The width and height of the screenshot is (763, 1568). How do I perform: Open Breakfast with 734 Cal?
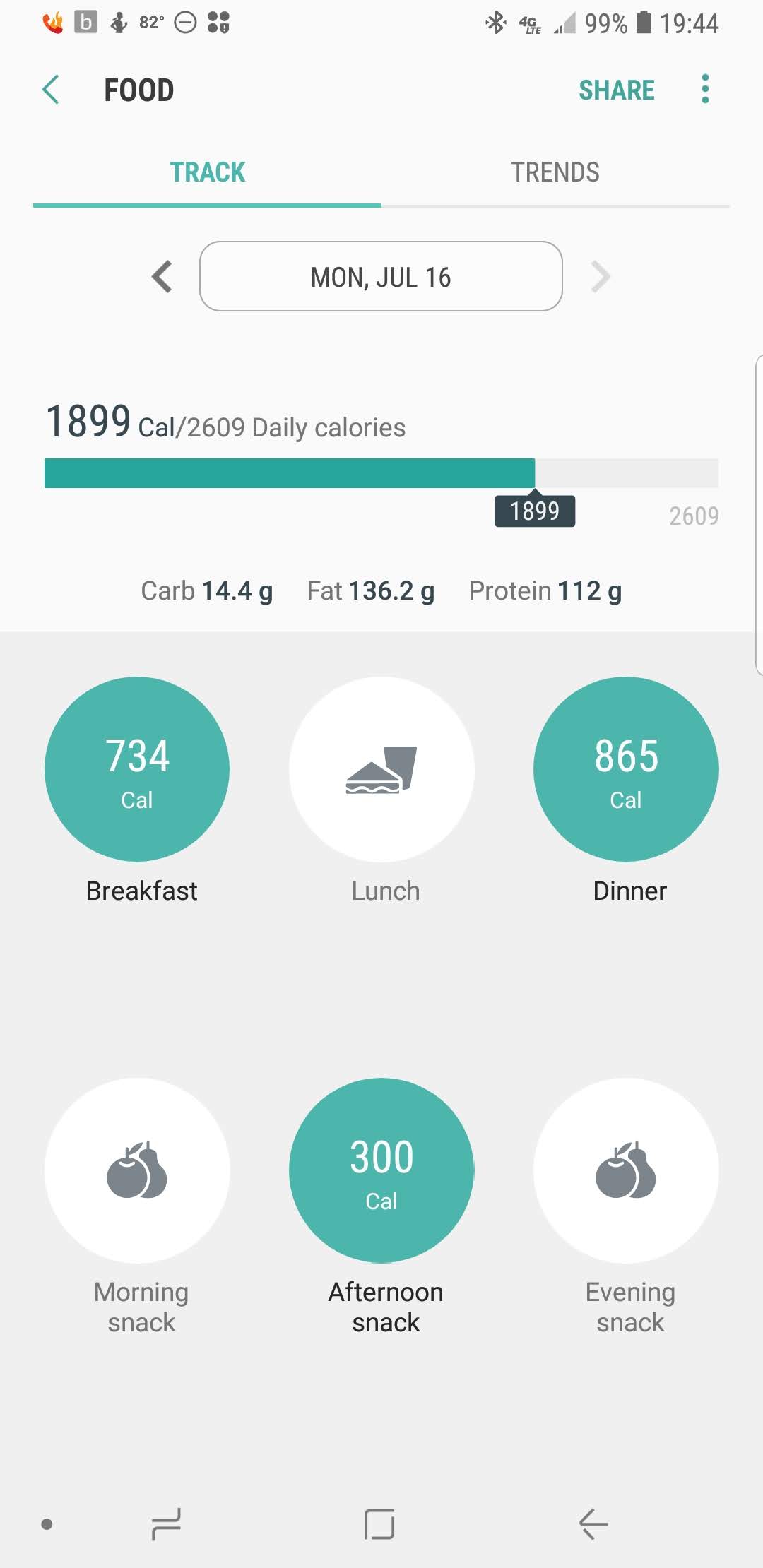(137, 769)
